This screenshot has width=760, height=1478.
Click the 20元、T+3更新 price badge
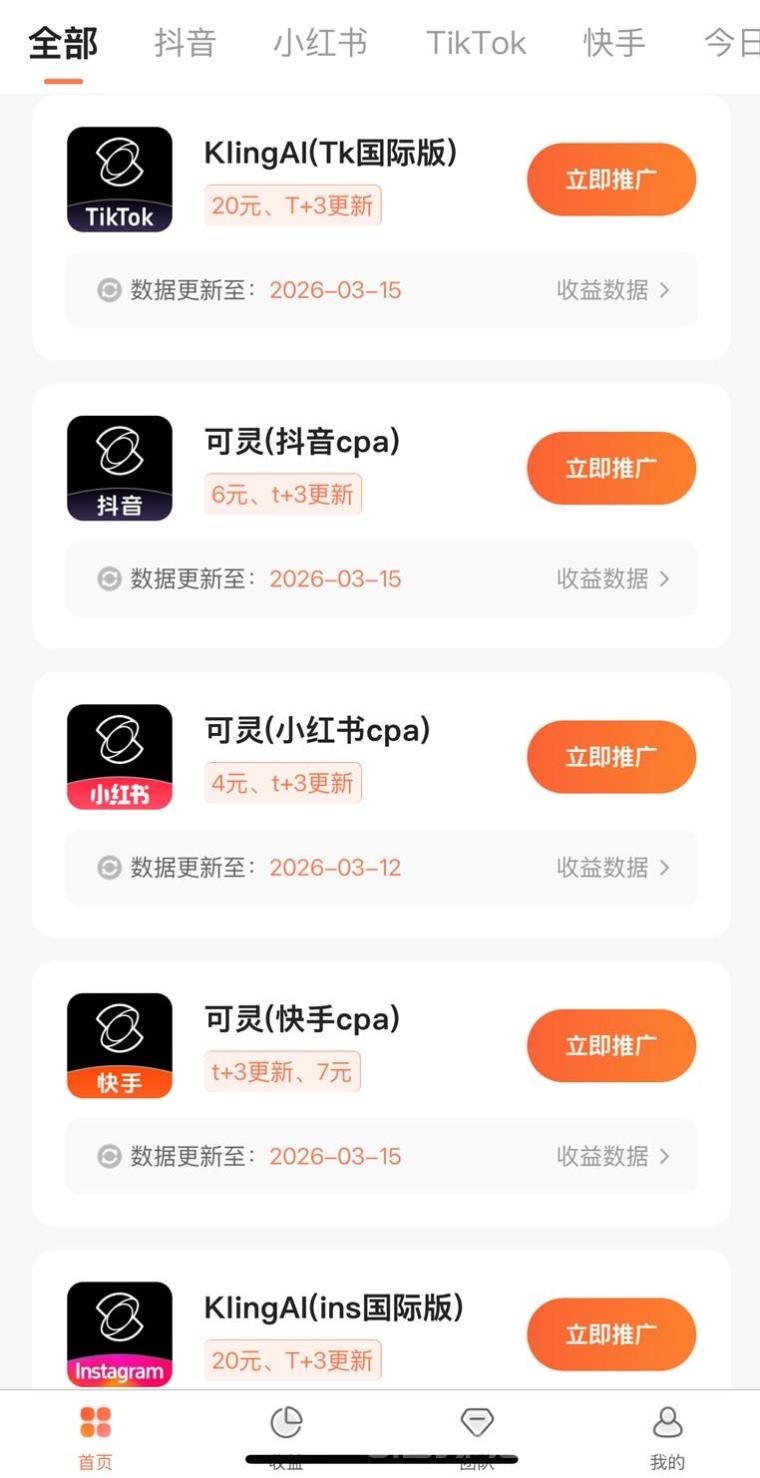coord(292,204)
